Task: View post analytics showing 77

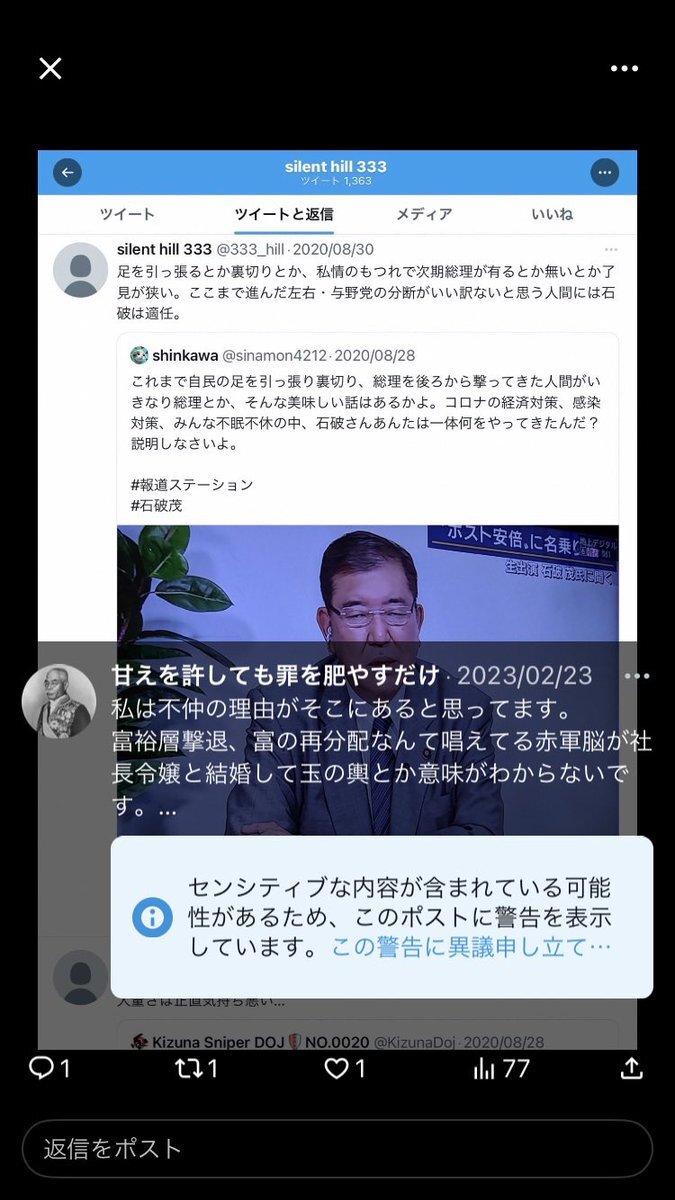Action: pyautogui.click(x=501, y=1069)
